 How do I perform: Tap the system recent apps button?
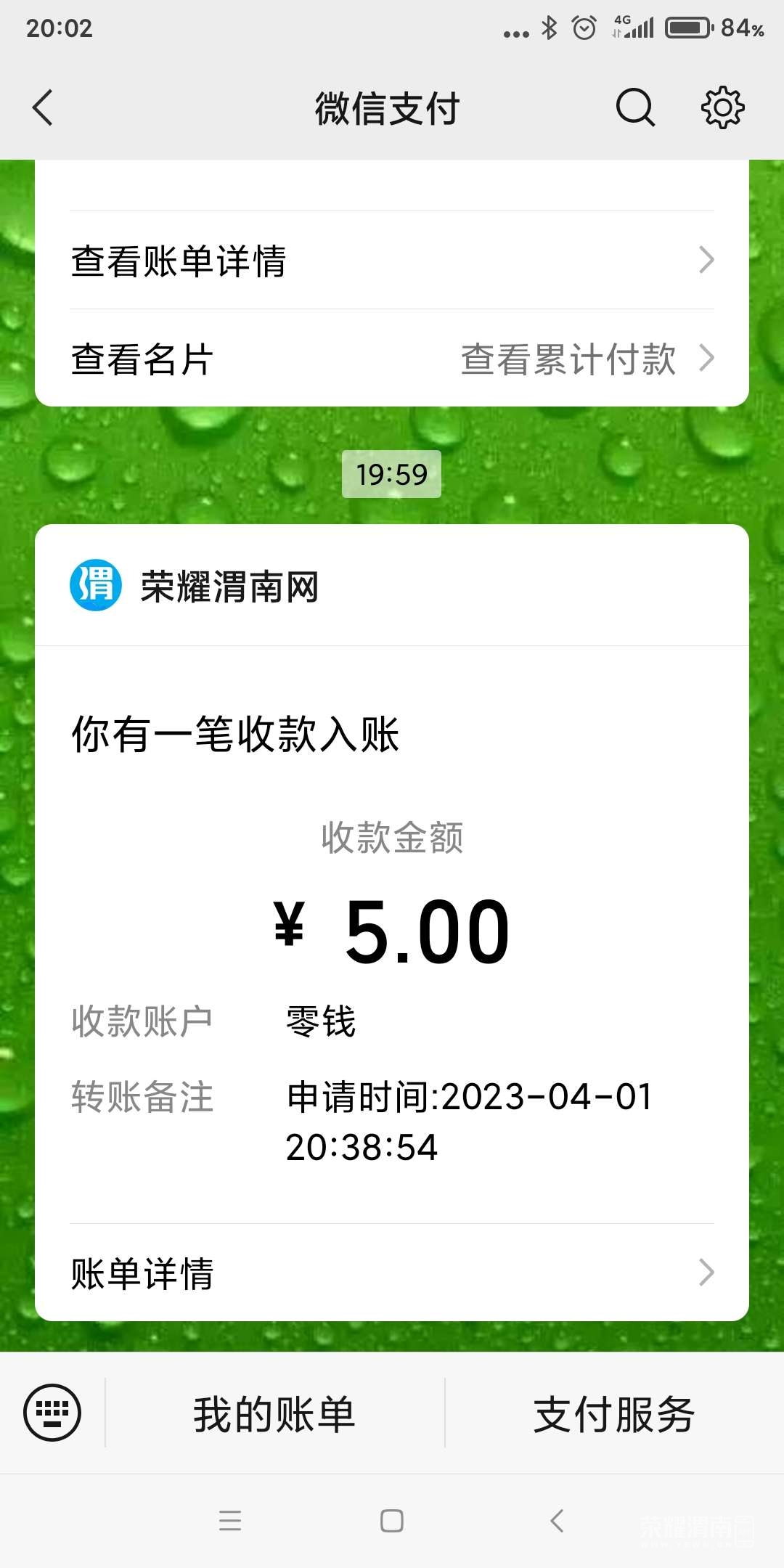point(230,1521)
